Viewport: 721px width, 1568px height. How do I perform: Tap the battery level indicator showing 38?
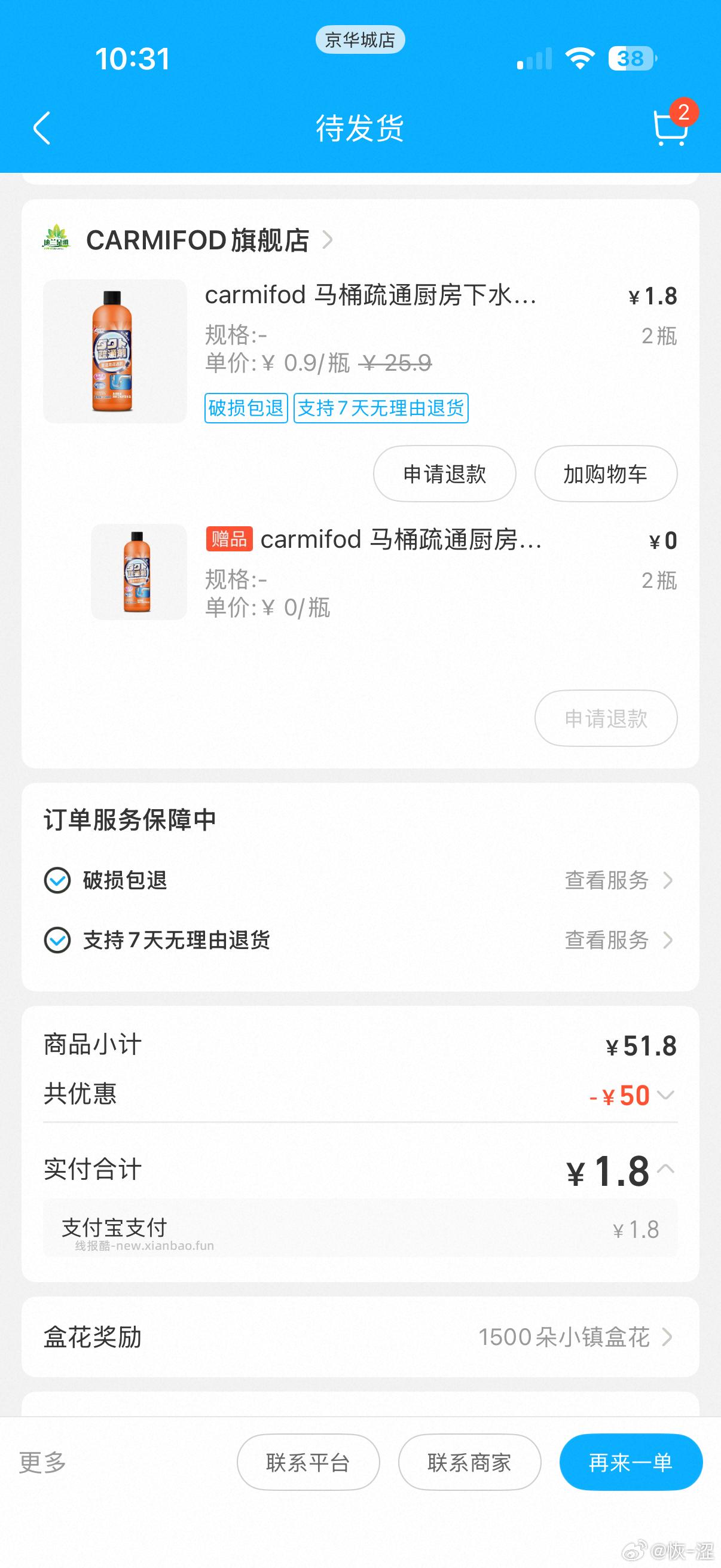[x=630, y=58]
